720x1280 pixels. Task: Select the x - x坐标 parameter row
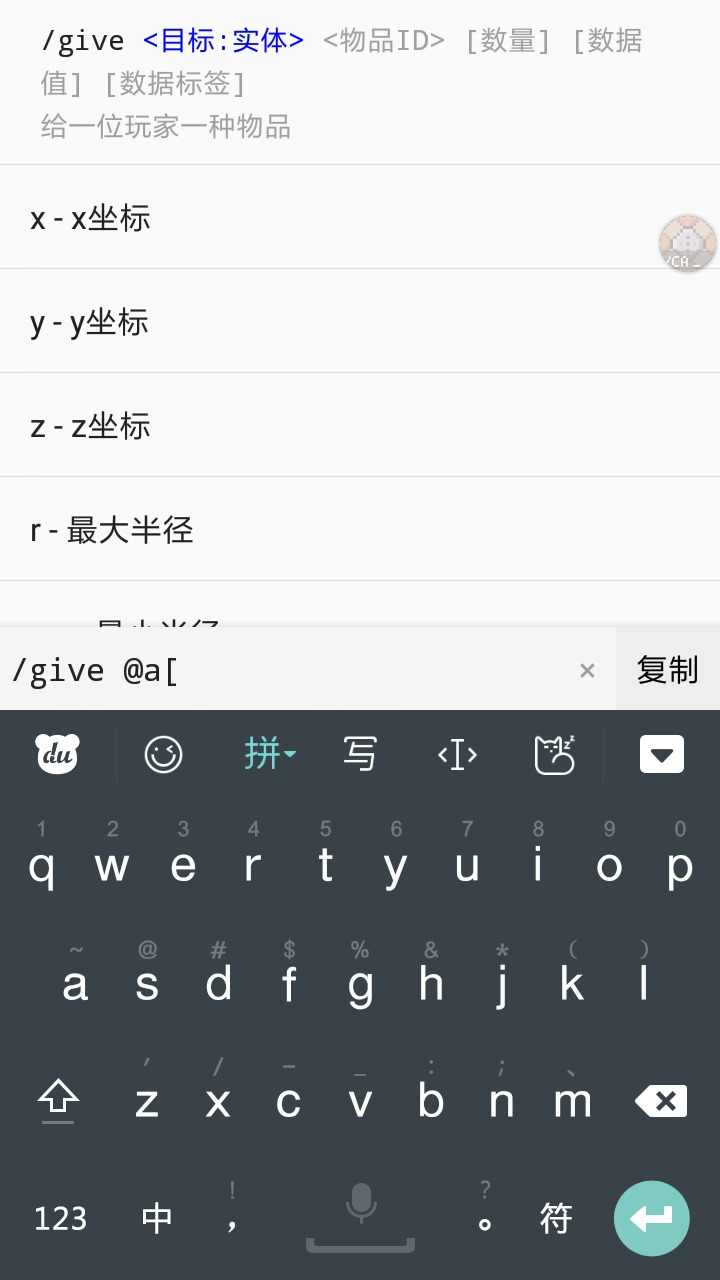[360, 218]
